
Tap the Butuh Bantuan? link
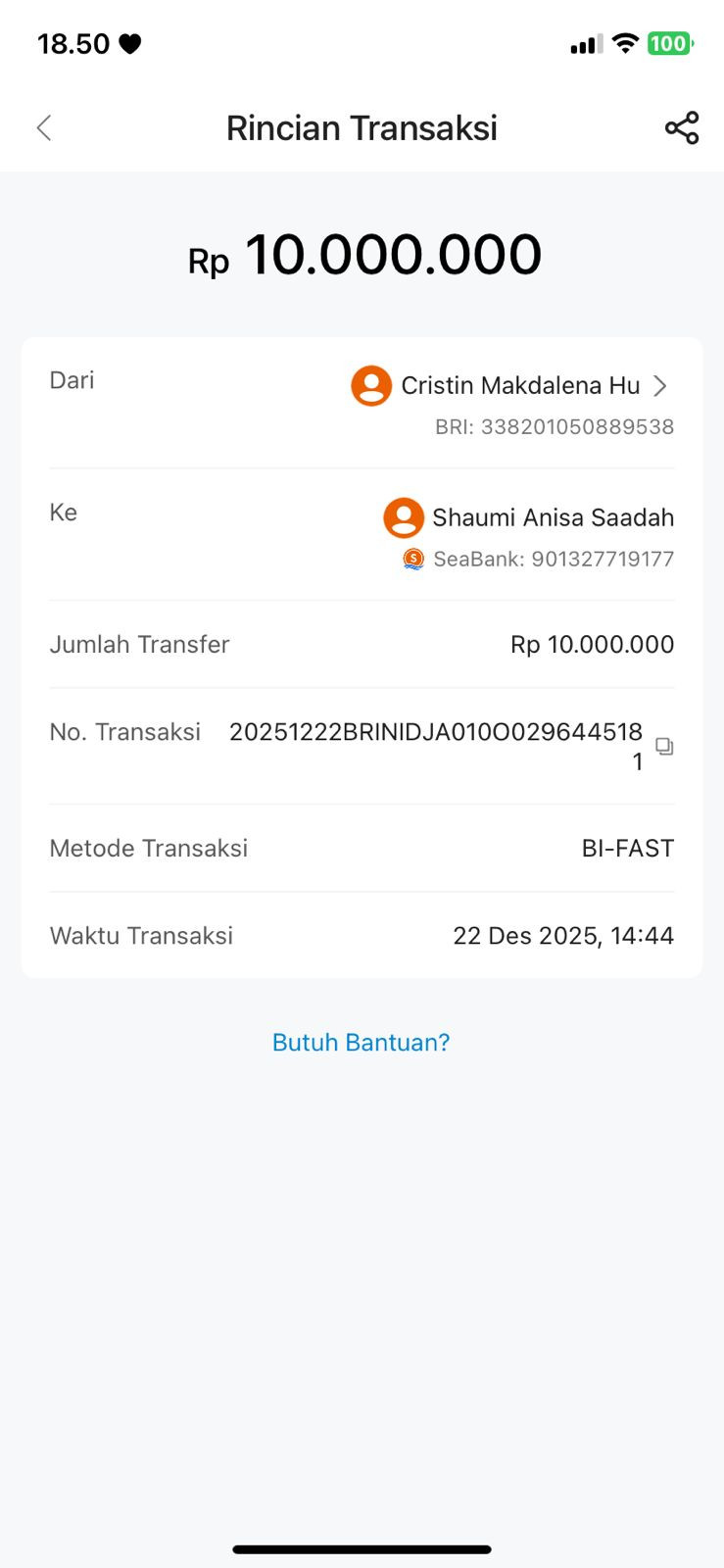(x=361, y=1042)
